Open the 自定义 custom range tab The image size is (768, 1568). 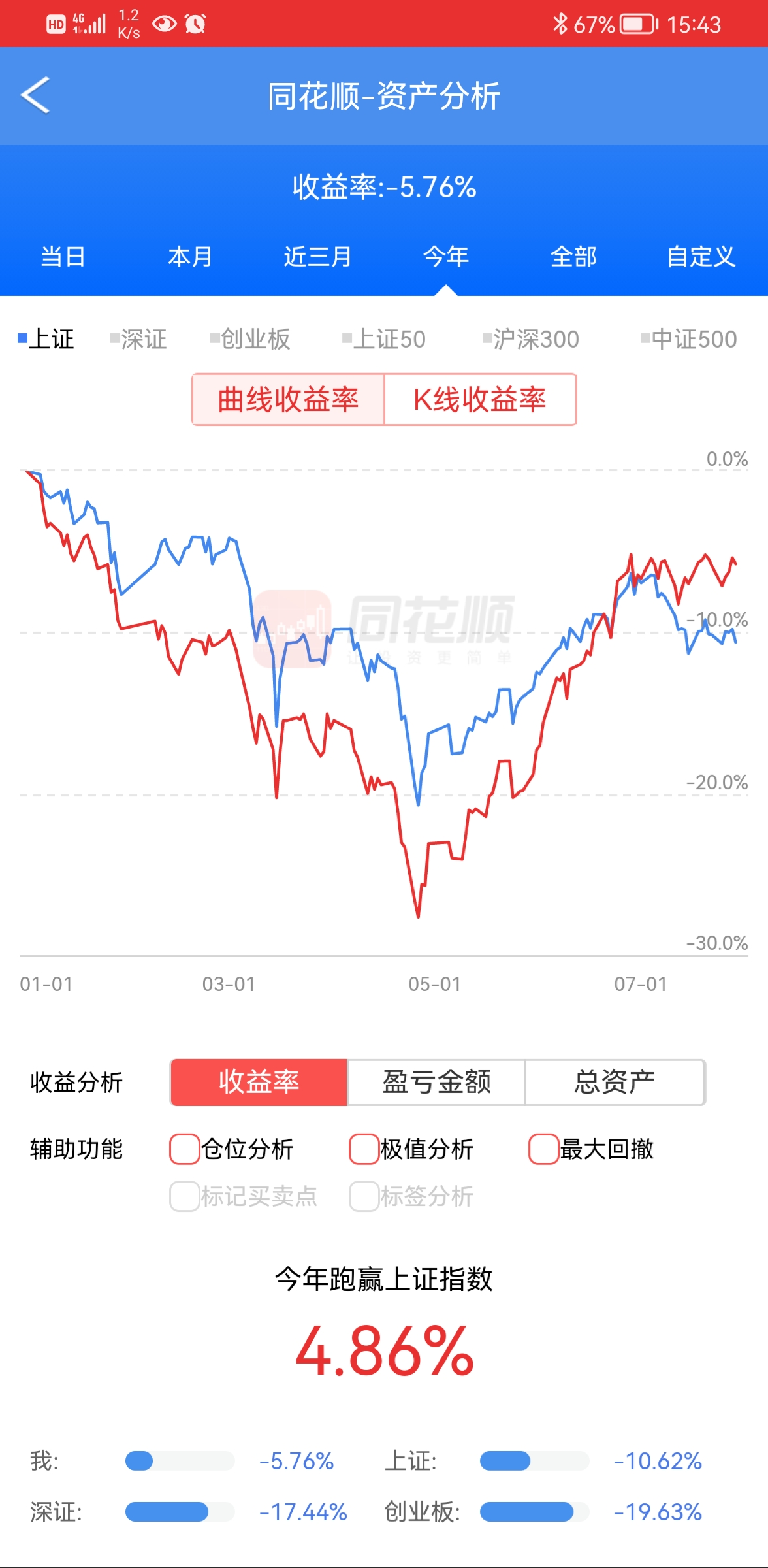701,257
